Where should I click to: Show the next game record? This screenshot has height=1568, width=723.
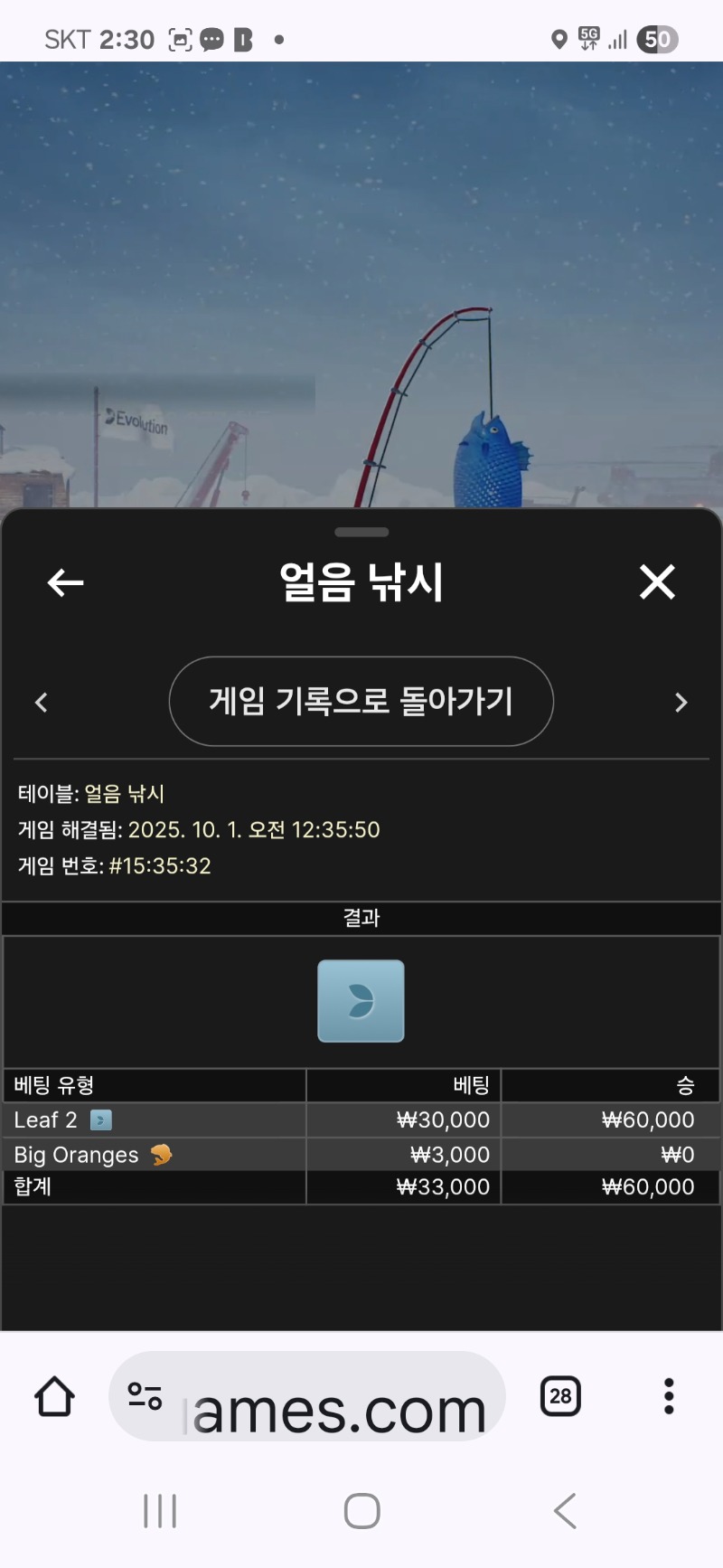[681, 703]
